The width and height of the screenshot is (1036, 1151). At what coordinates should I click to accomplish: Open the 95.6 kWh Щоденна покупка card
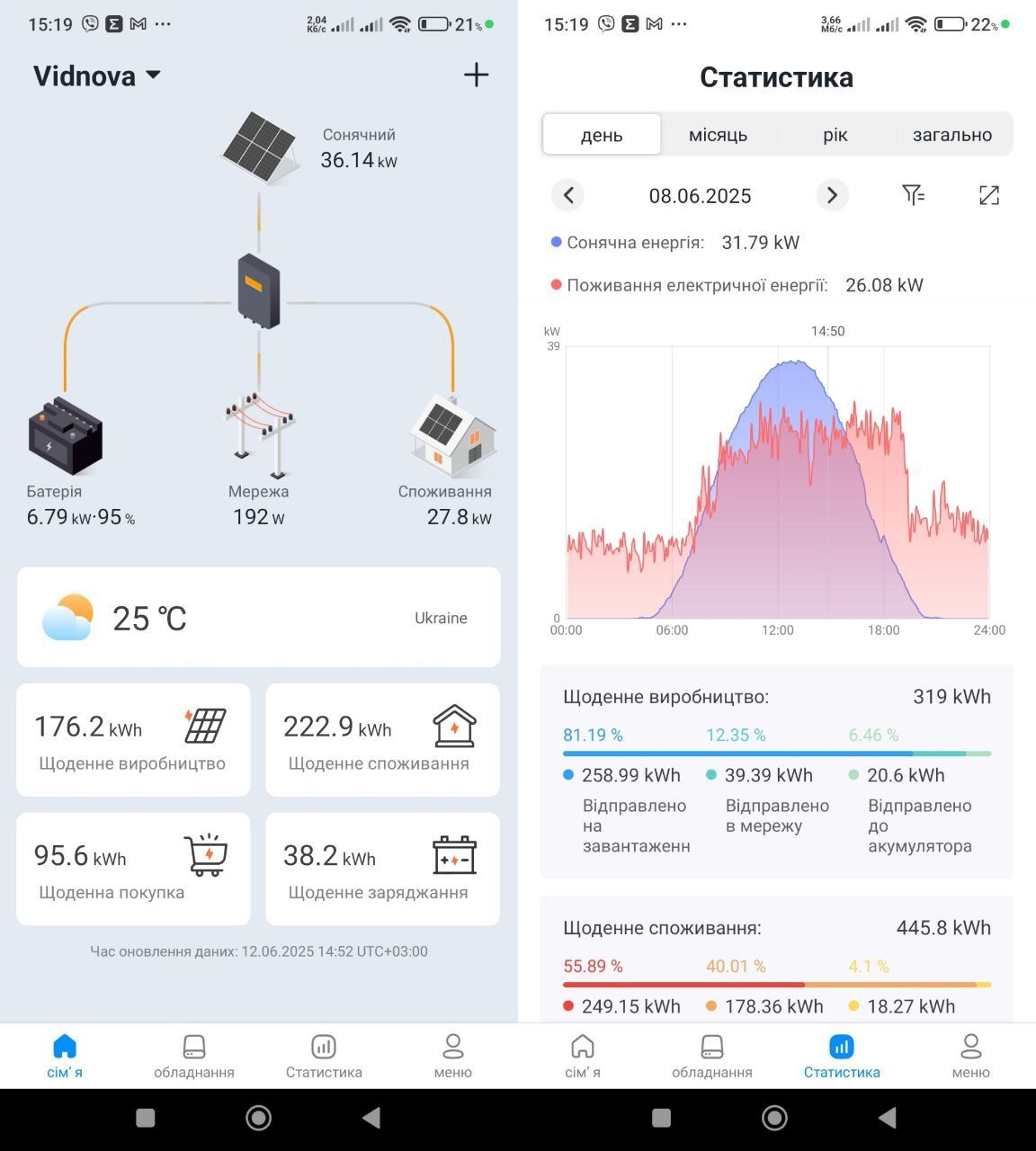(x=133, y=869)
